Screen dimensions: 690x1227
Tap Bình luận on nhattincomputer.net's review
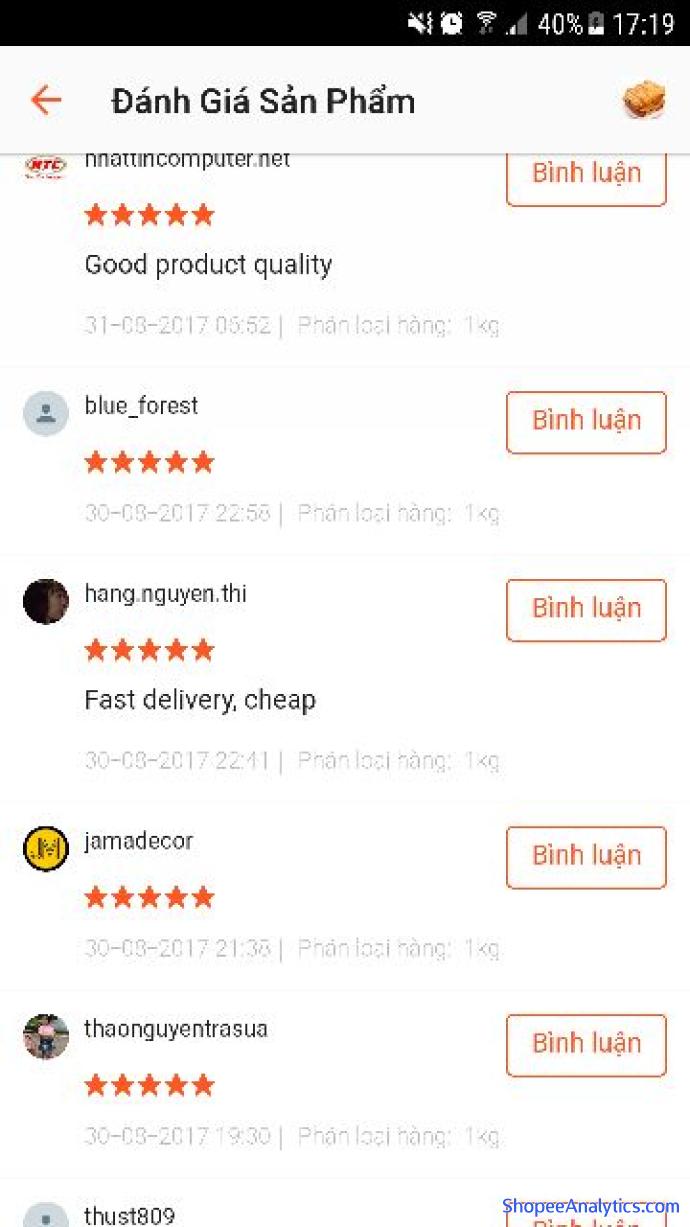coord(586,177)
